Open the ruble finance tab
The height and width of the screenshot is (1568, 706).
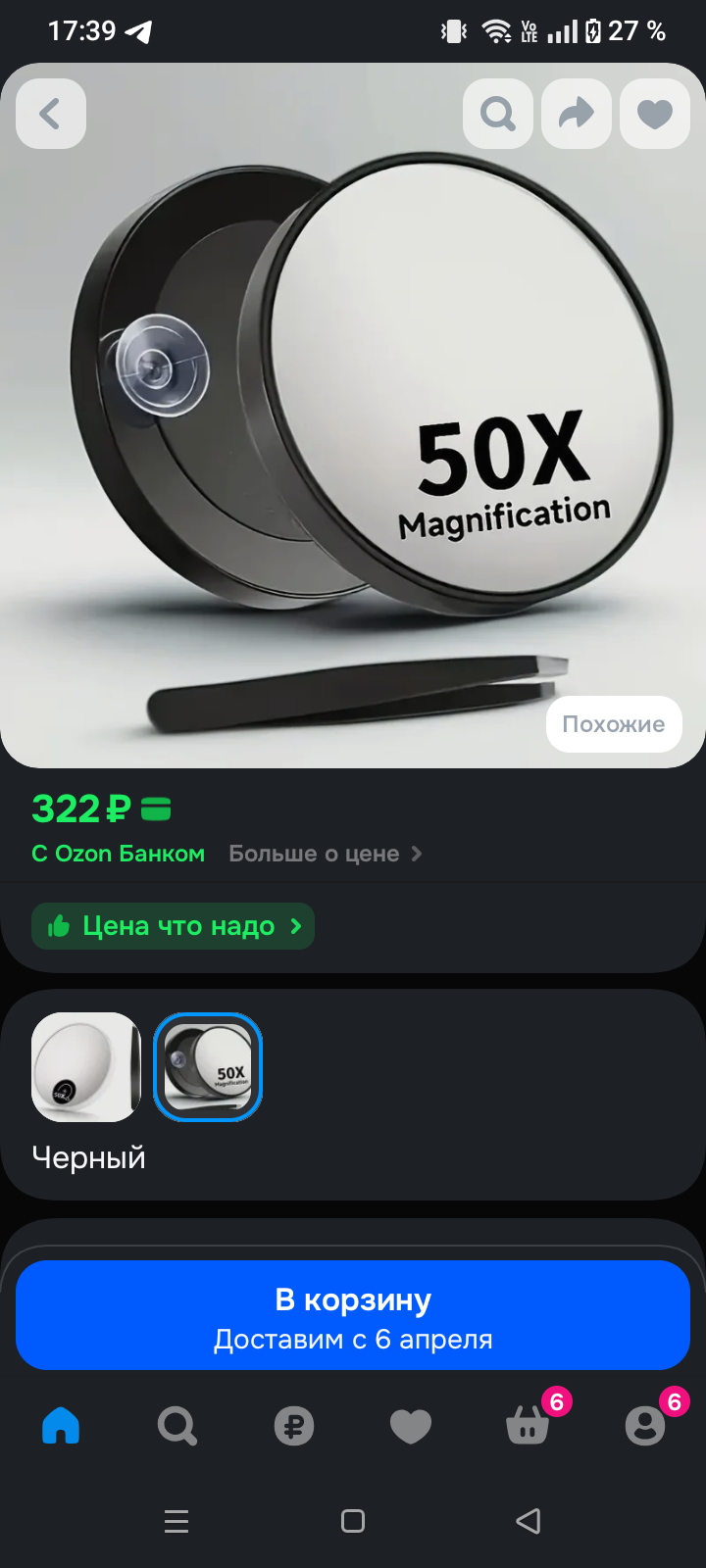click(x=294, y=1425)
